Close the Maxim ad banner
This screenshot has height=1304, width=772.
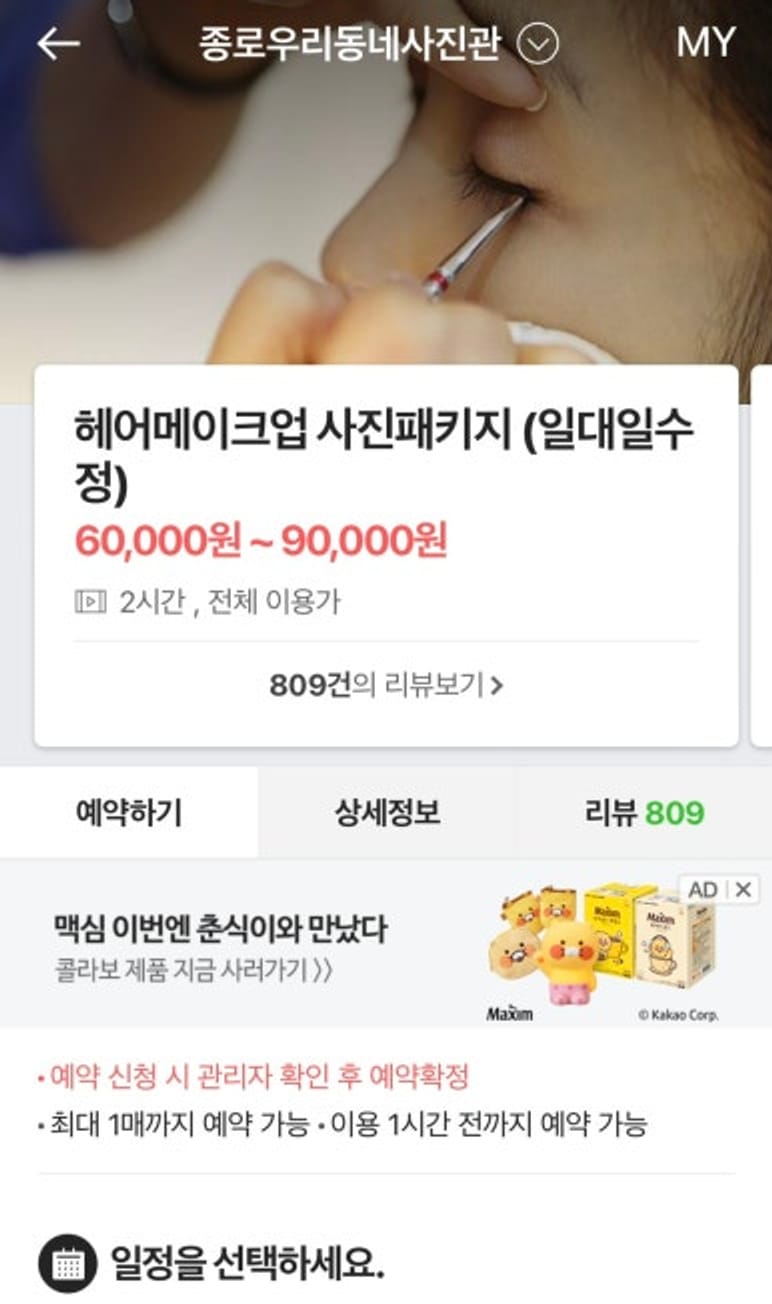[742, 889]
